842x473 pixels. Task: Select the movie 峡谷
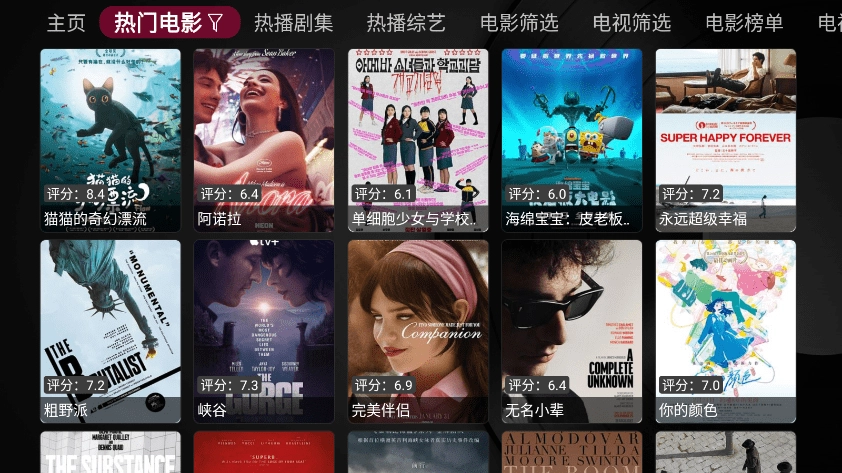tap(264, 331)
